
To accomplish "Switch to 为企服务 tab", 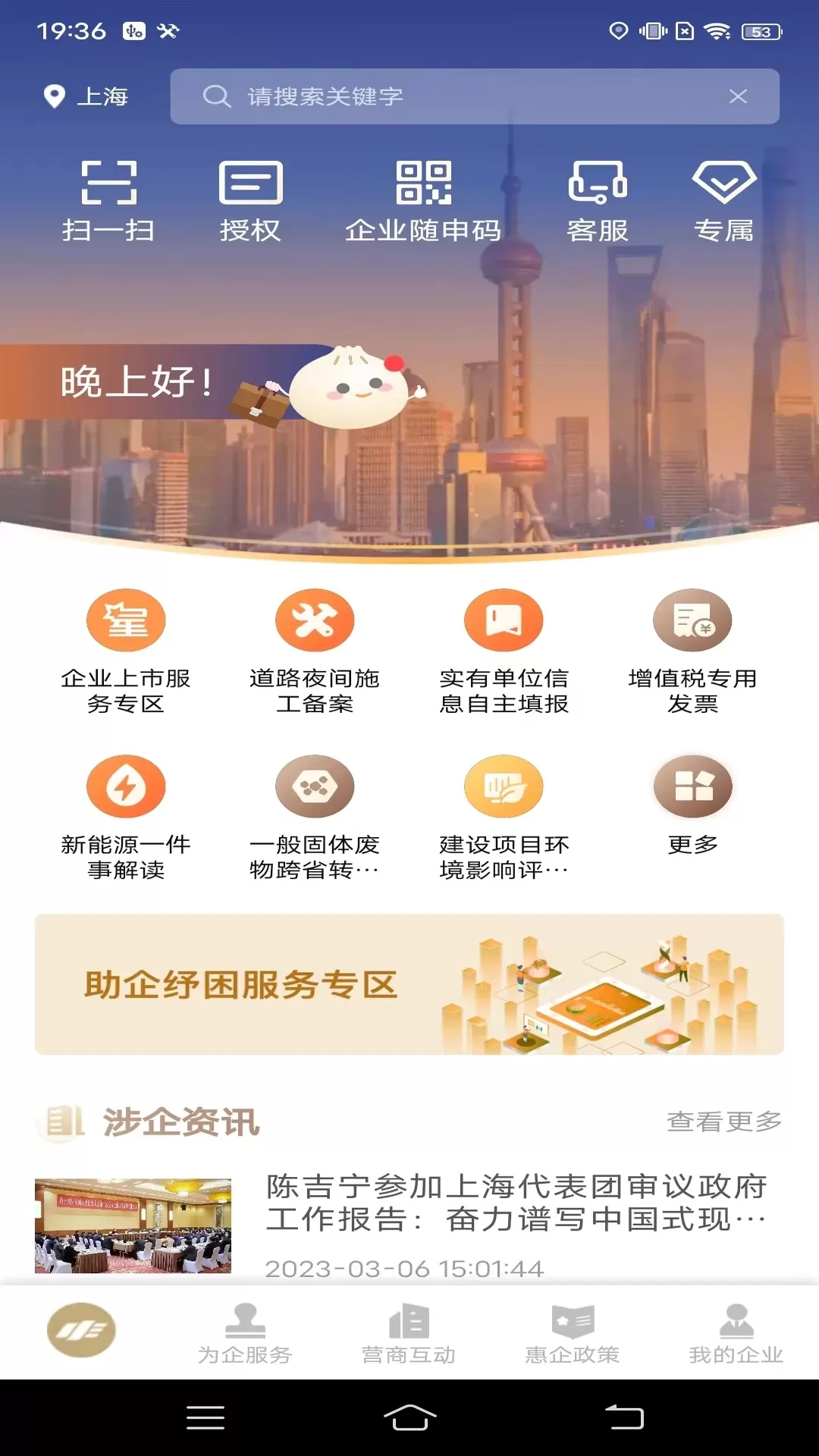I will (245, 1333).
